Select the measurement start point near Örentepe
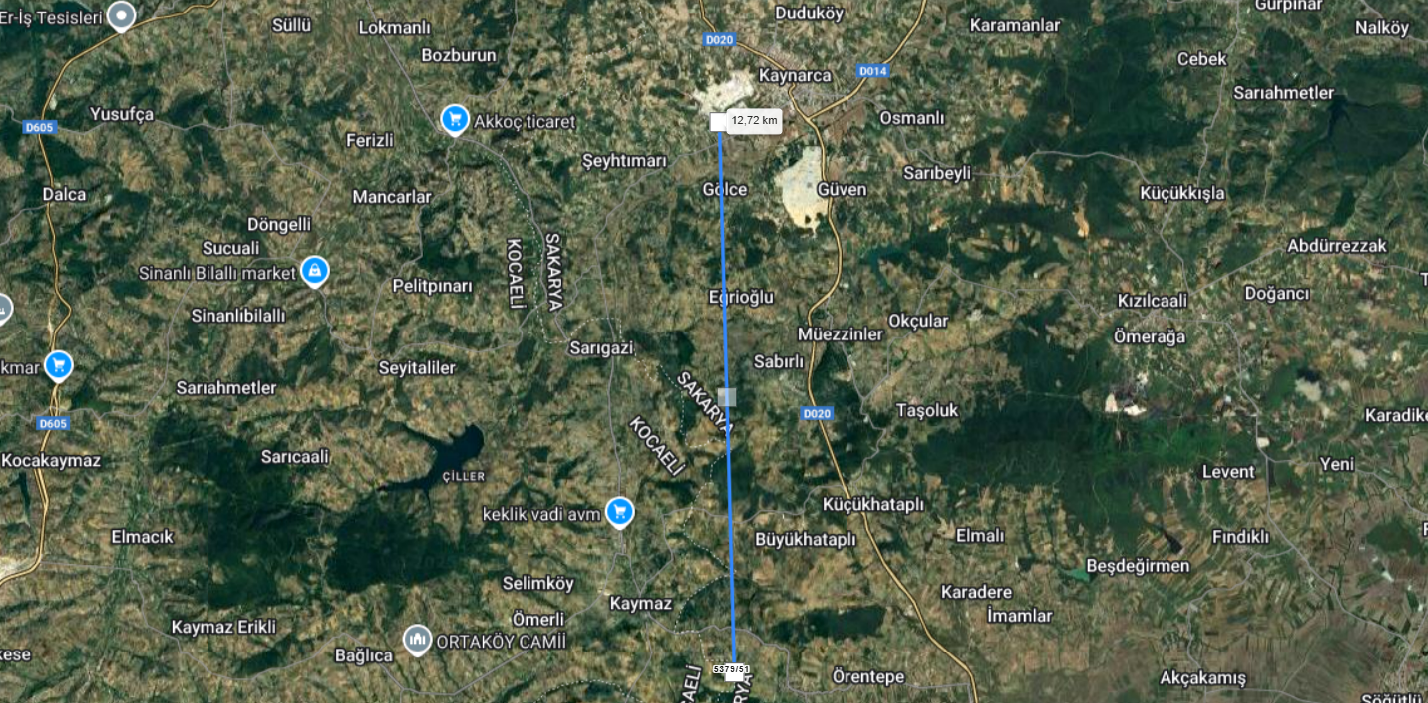 (x=734, y=675)
